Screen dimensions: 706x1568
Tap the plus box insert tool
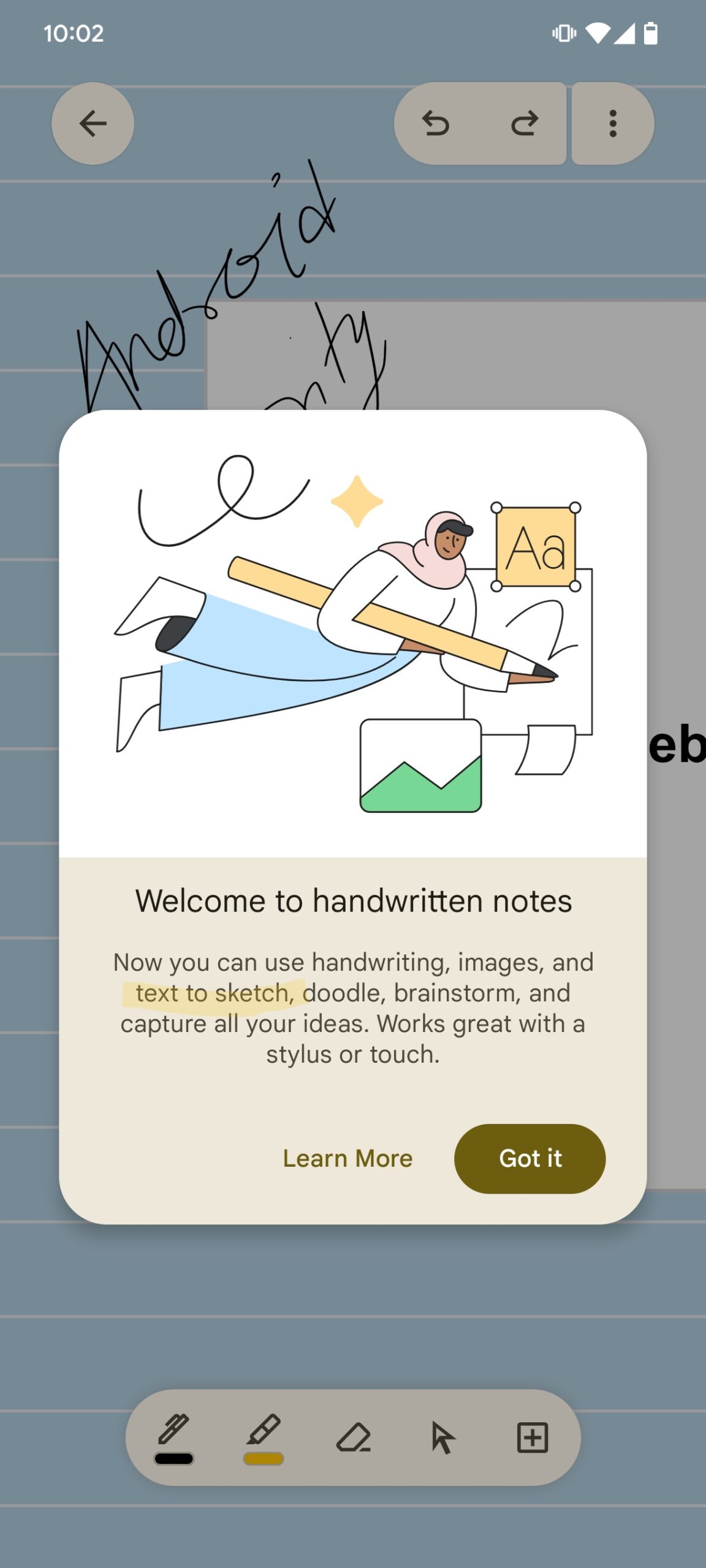(x=532, y=1437)
